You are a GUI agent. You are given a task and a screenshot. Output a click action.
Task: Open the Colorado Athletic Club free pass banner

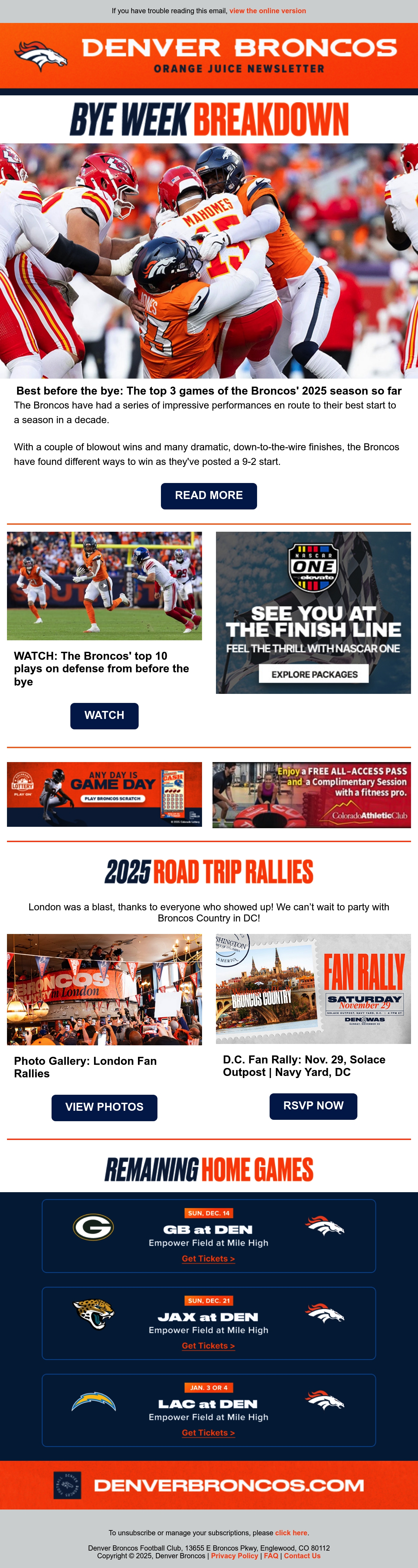(311, 794)
